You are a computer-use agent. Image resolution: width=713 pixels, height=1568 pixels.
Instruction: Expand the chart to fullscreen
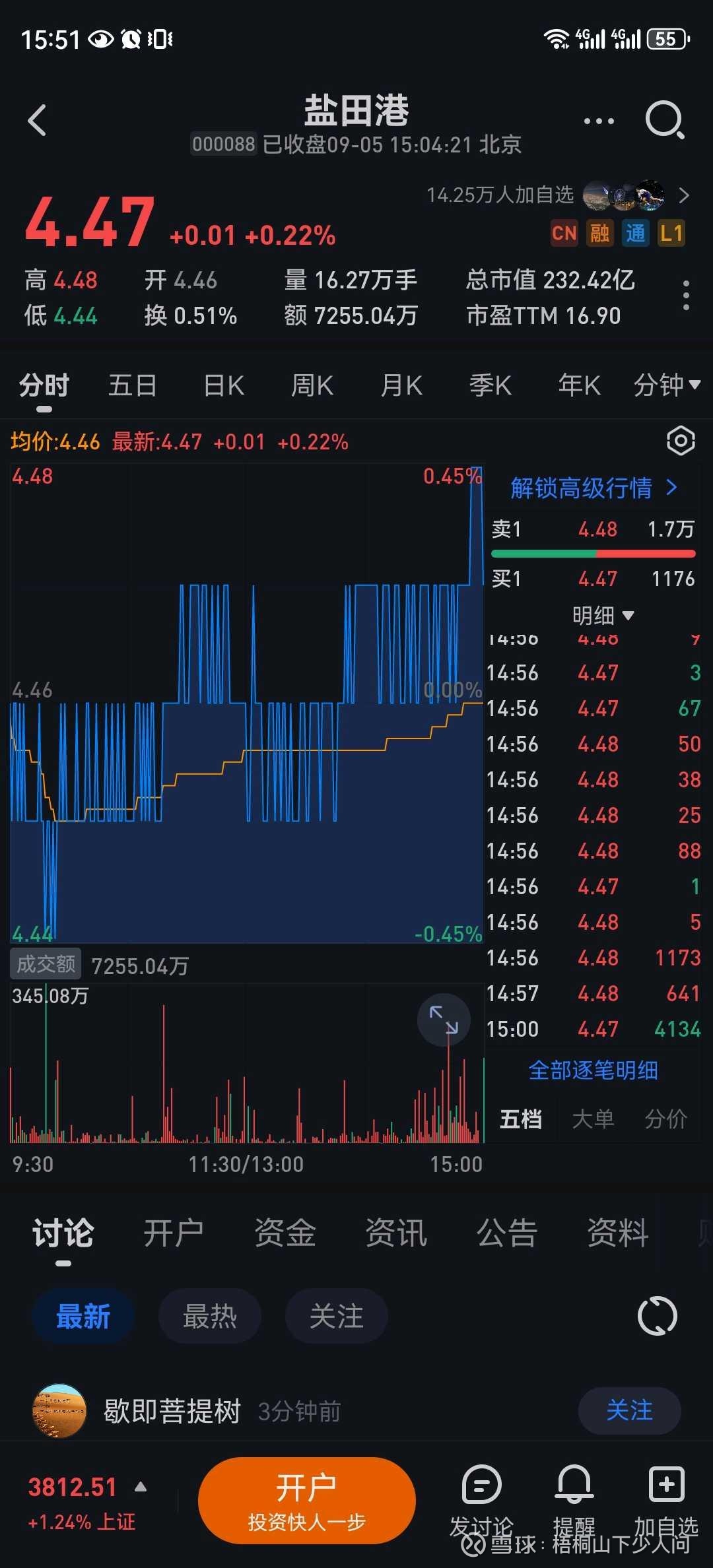pyautogui.click(x=444, y=1020)
